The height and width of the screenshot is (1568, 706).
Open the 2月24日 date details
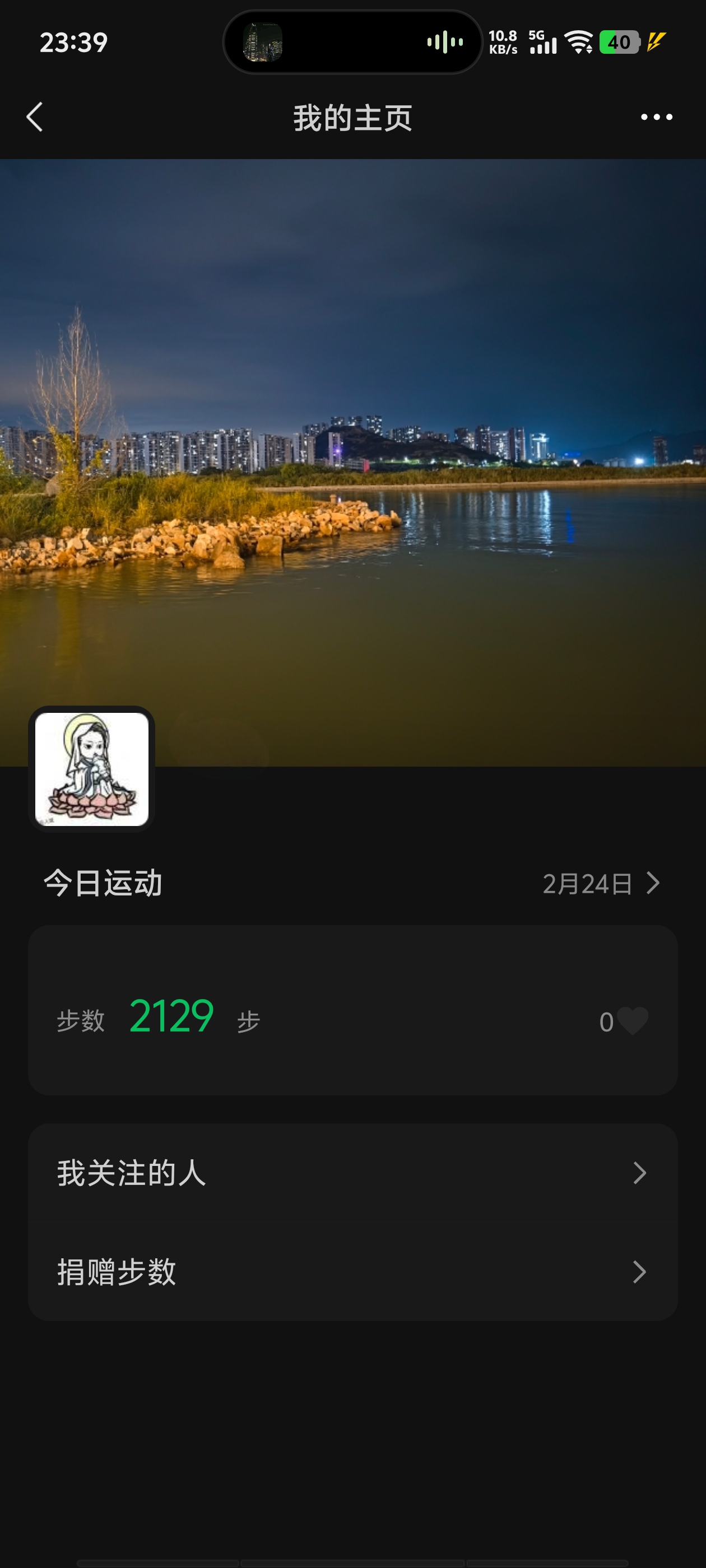[x=601, y=883]
